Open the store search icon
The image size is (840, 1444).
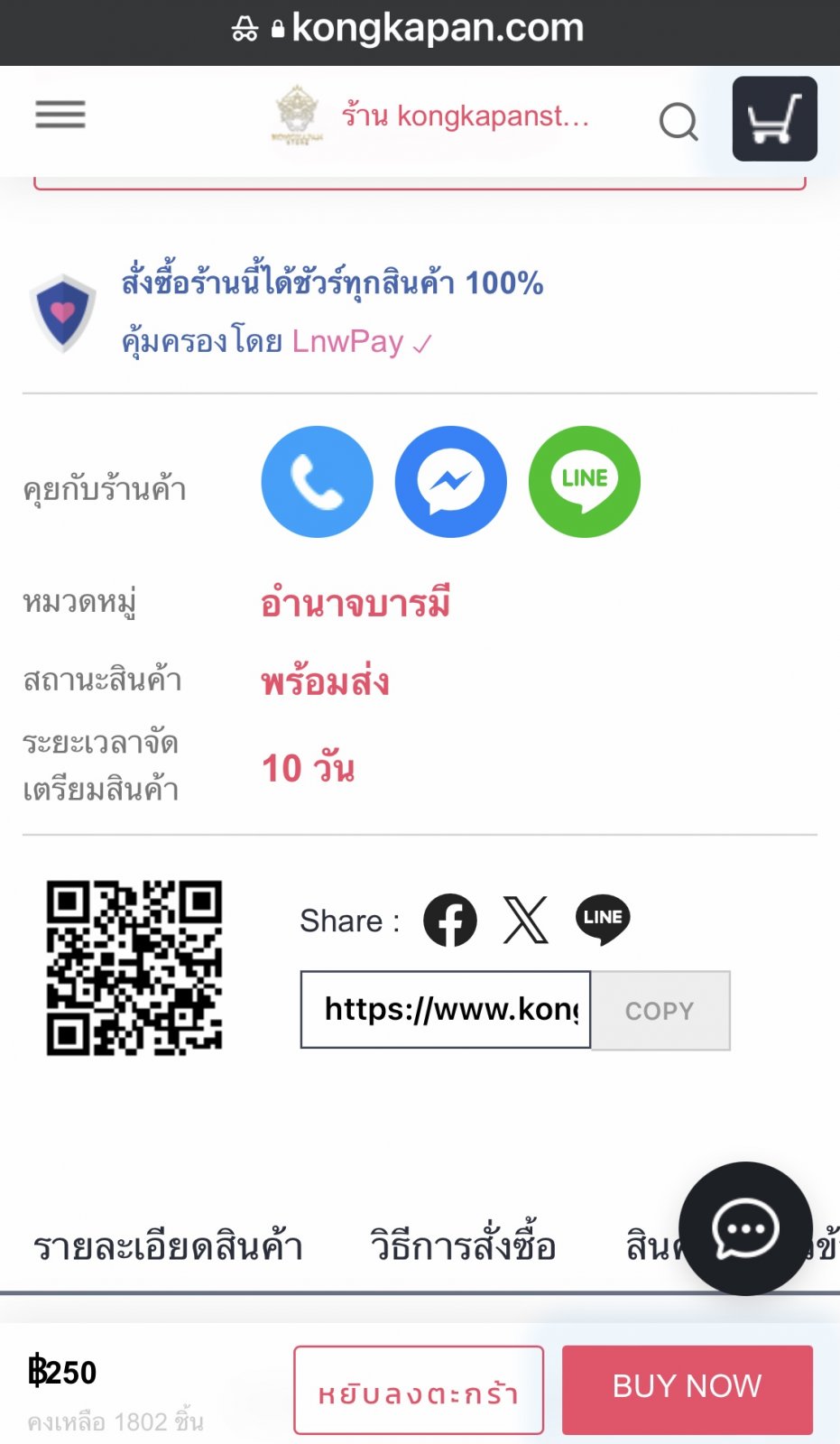click(678, 121)
